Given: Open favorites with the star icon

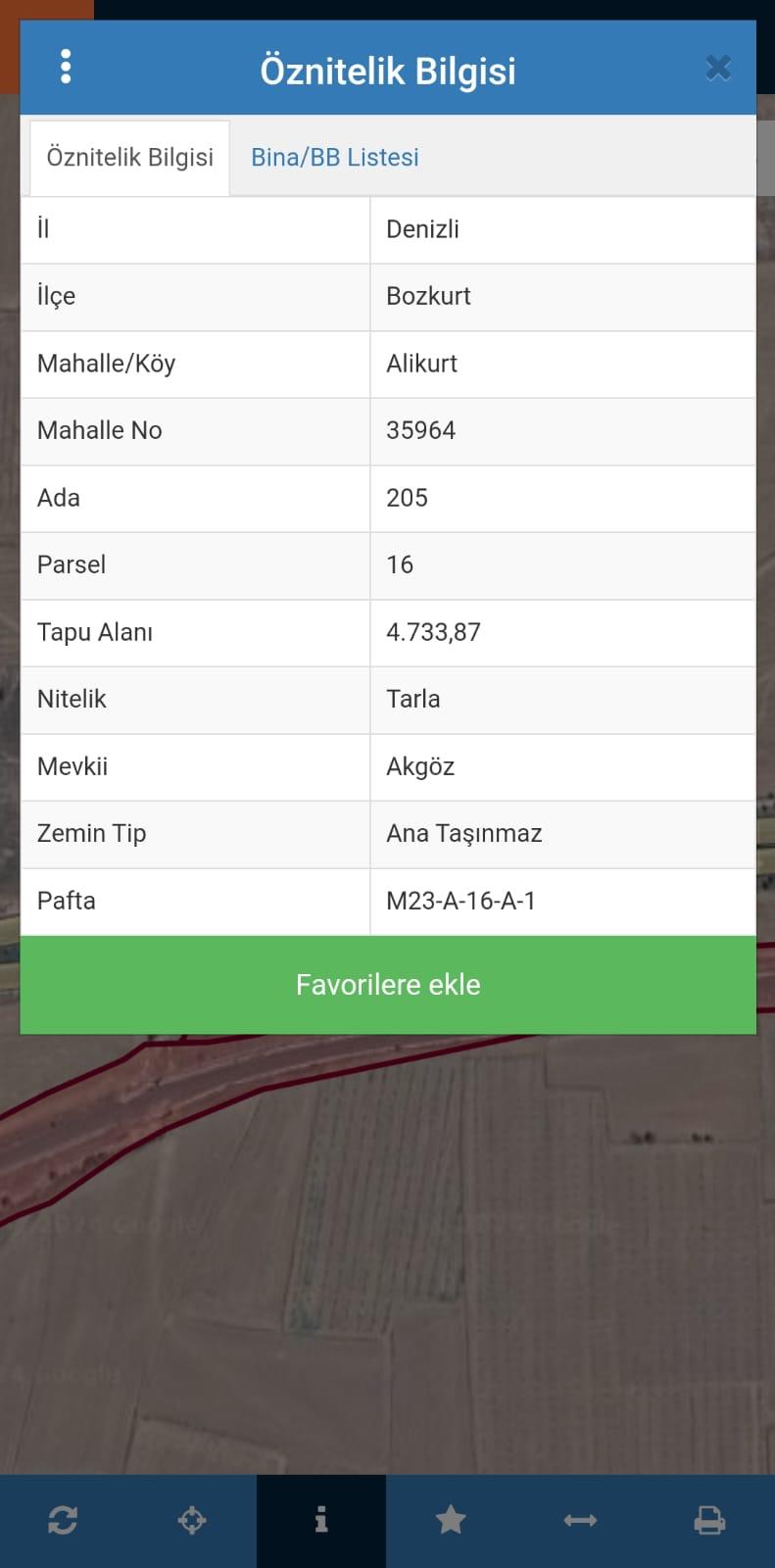Looking at the screenshot, I should point(451,1520).
